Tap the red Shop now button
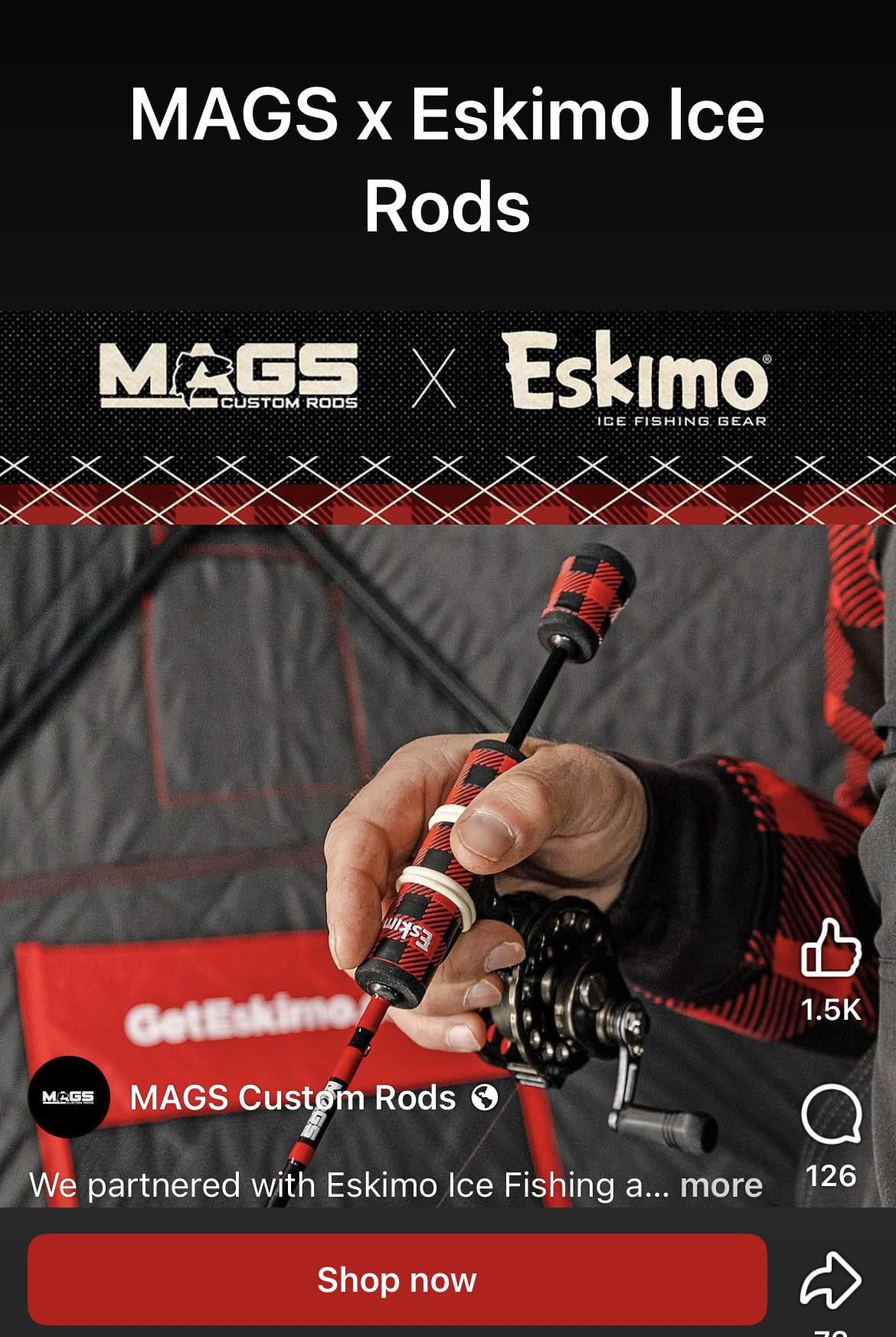The image size is (896, 1337). click(397, 1280)
